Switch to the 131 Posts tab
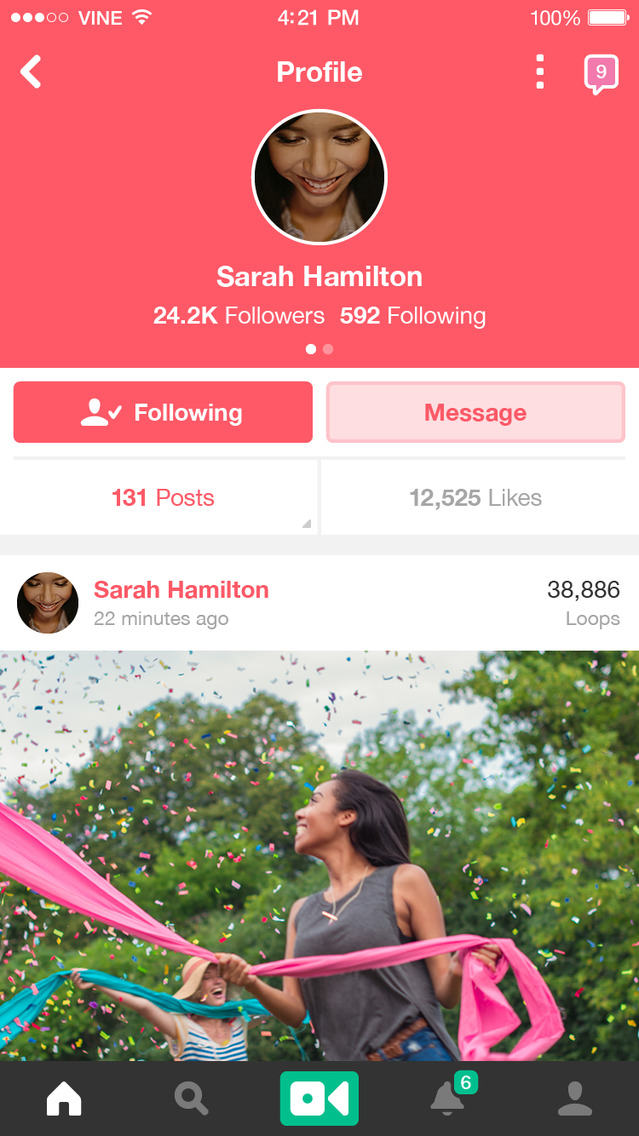The width and height of the screenshot is (639, 1136). 163,498
